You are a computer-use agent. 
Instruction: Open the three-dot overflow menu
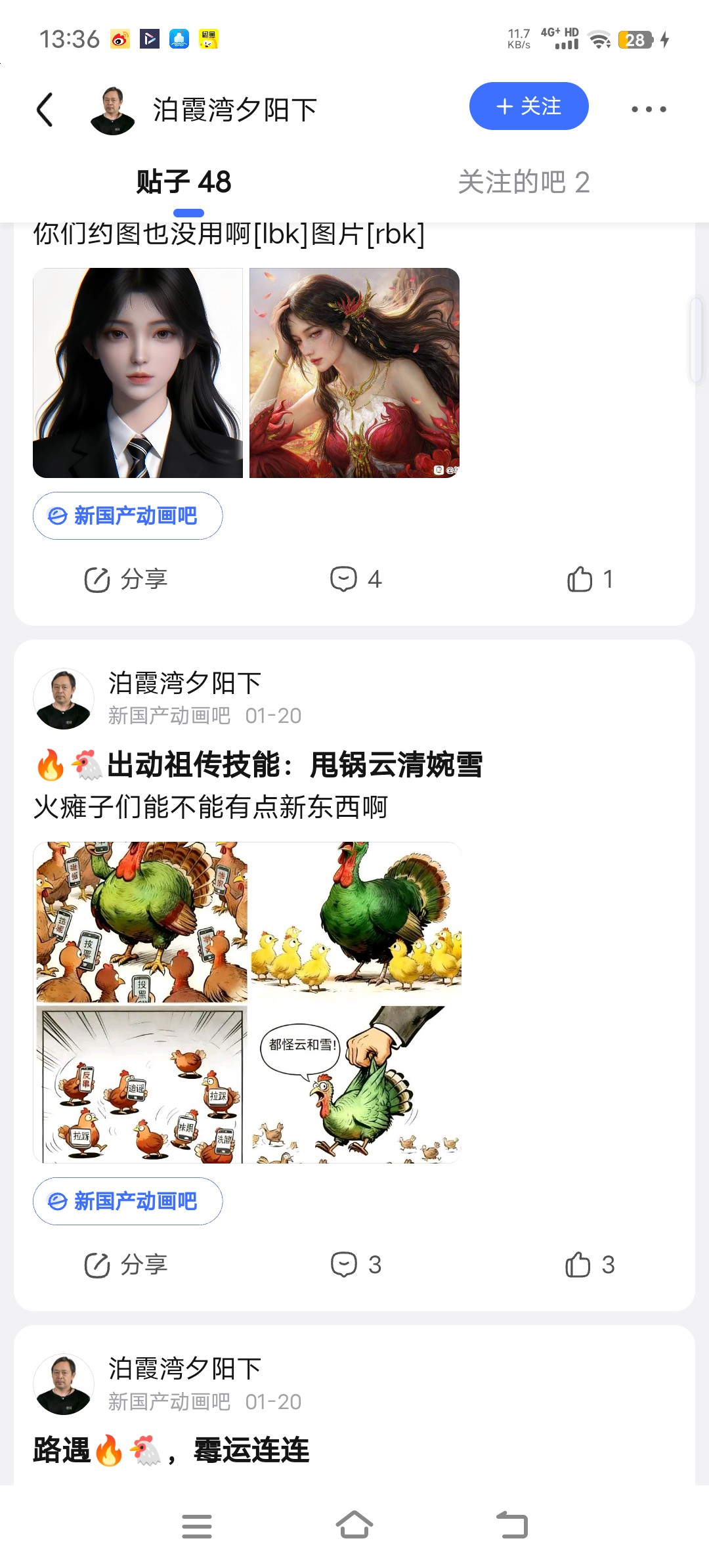(x=649, y=109)
